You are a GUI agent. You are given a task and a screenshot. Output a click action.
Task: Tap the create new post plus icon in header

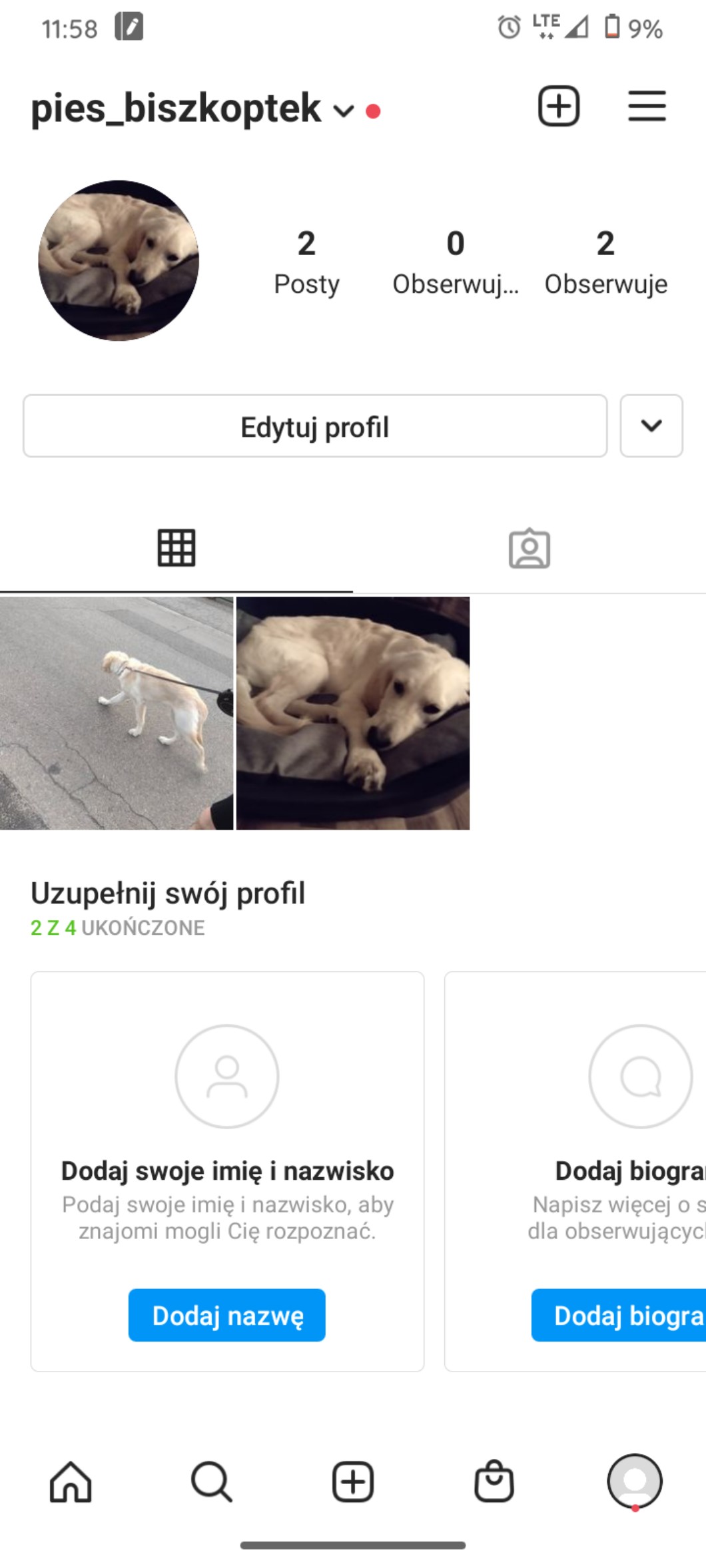(558, 107)
